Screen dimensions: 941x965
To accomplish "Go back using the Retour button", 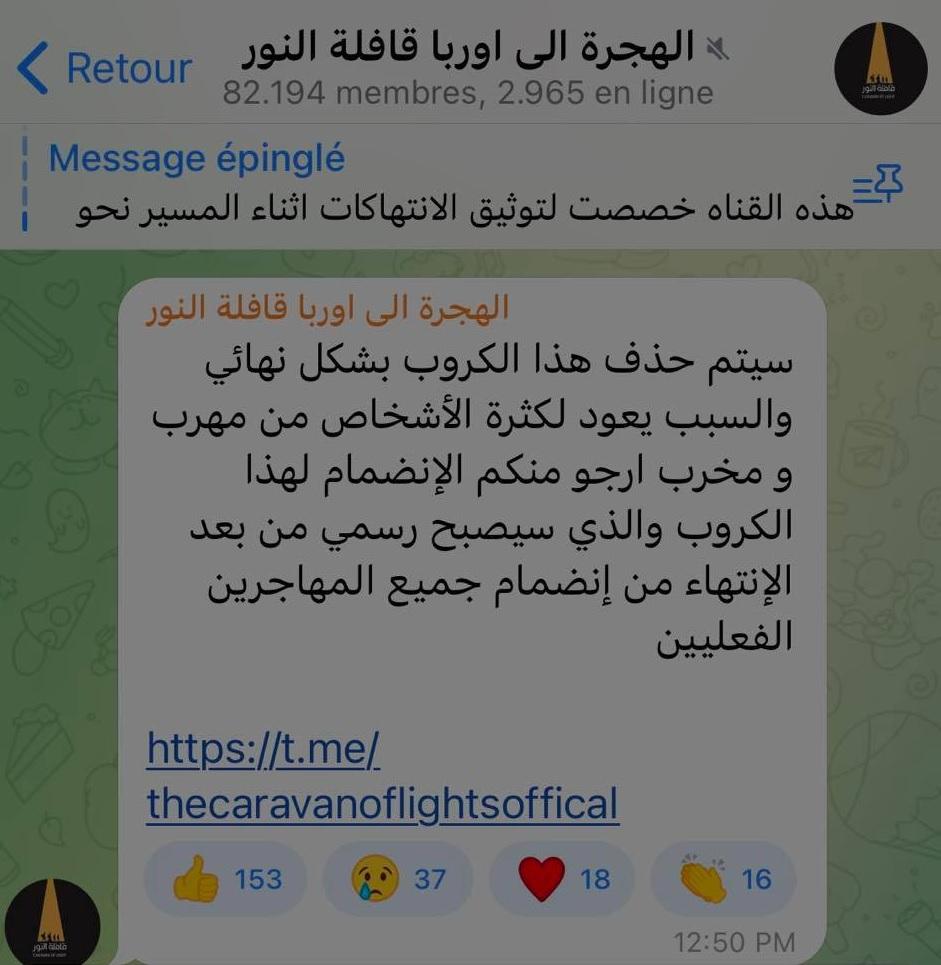I will (x=105, y=68).
